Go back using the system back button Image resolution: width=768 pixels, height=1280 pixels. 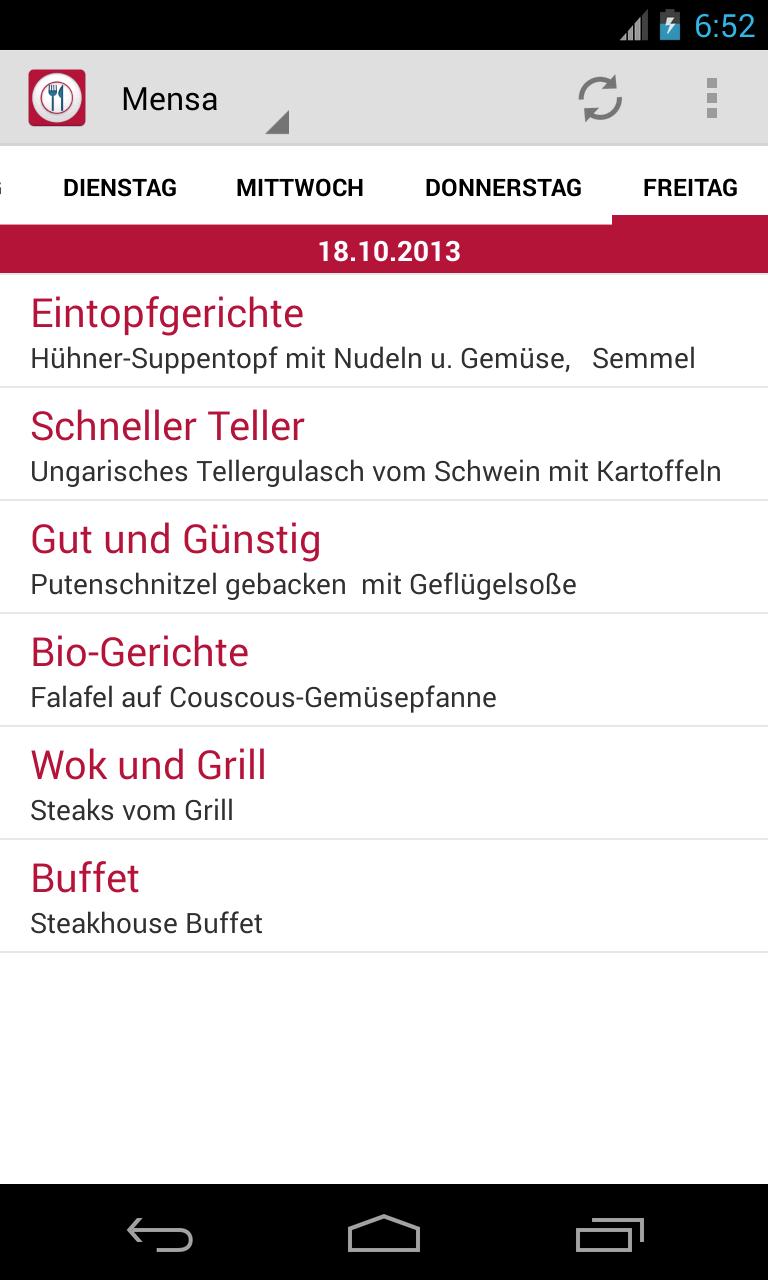(x=160, y=1234)
